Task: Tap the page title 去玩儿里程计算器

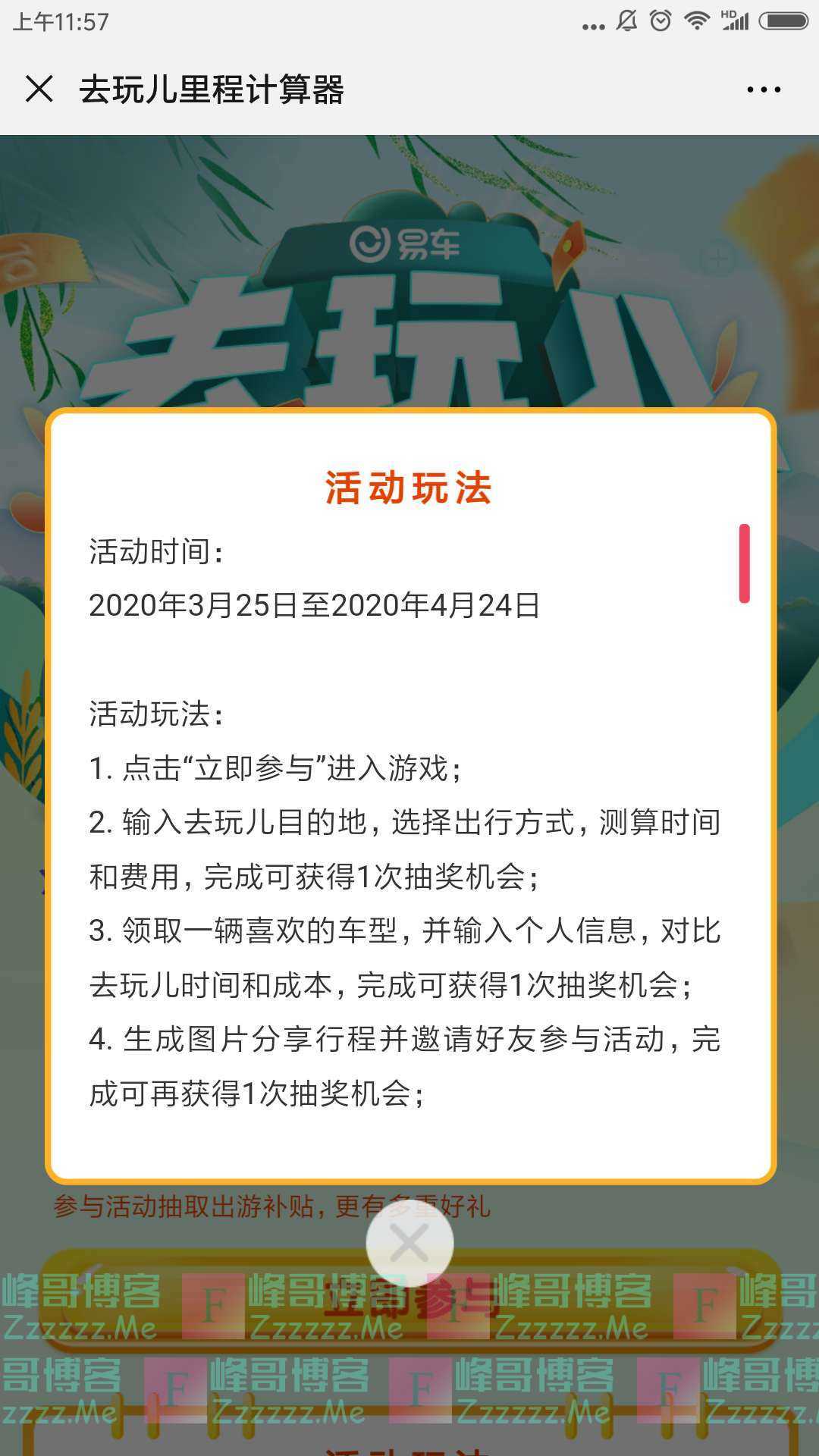Action: 212,89
